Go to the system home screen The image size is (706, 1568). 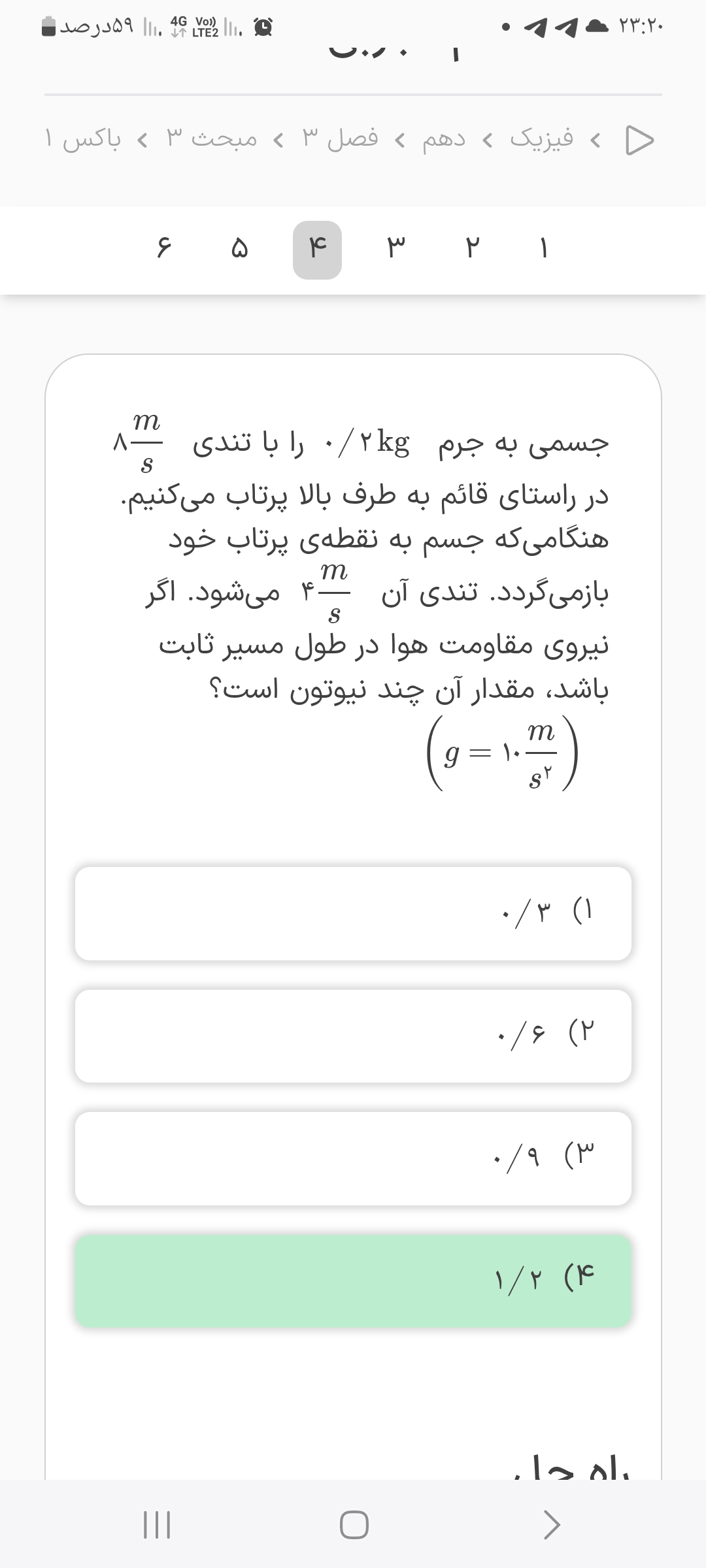354,1525
